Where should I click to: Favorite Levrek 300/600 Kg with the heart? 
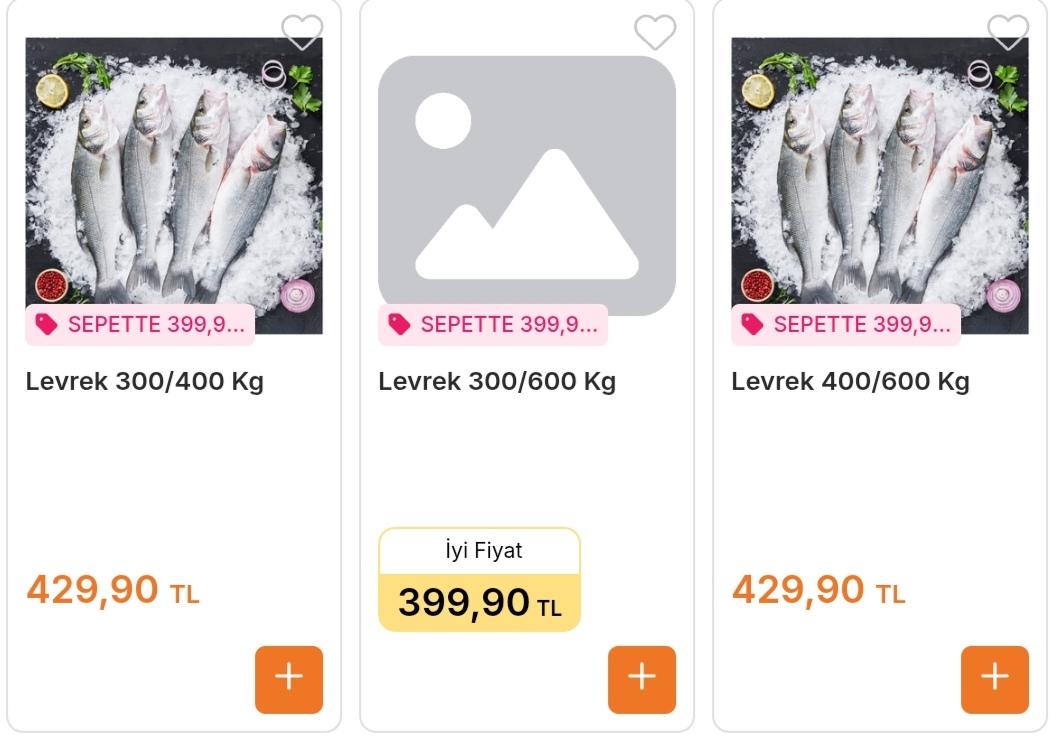tap(655, 32)
